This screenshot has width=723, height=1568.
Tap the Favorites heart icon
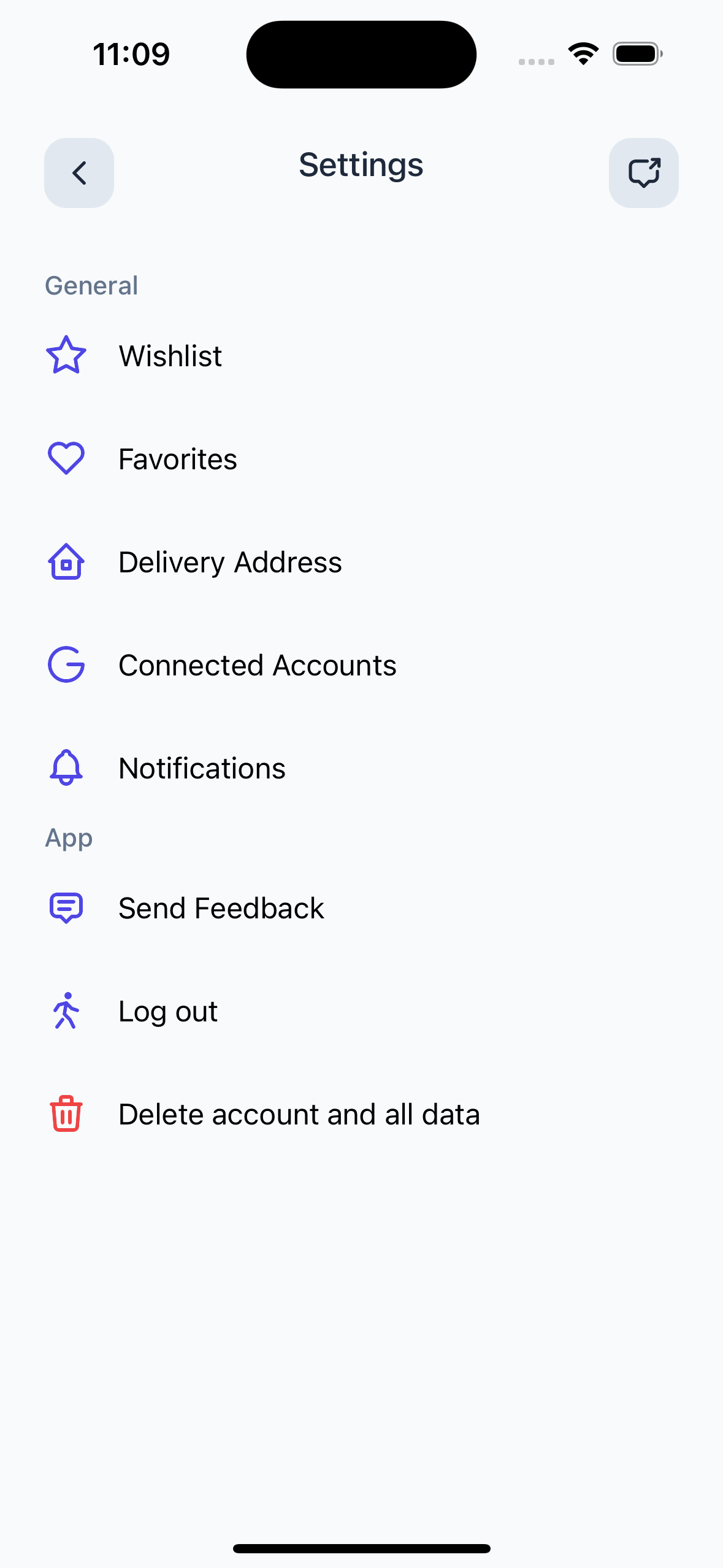[66, 458]
